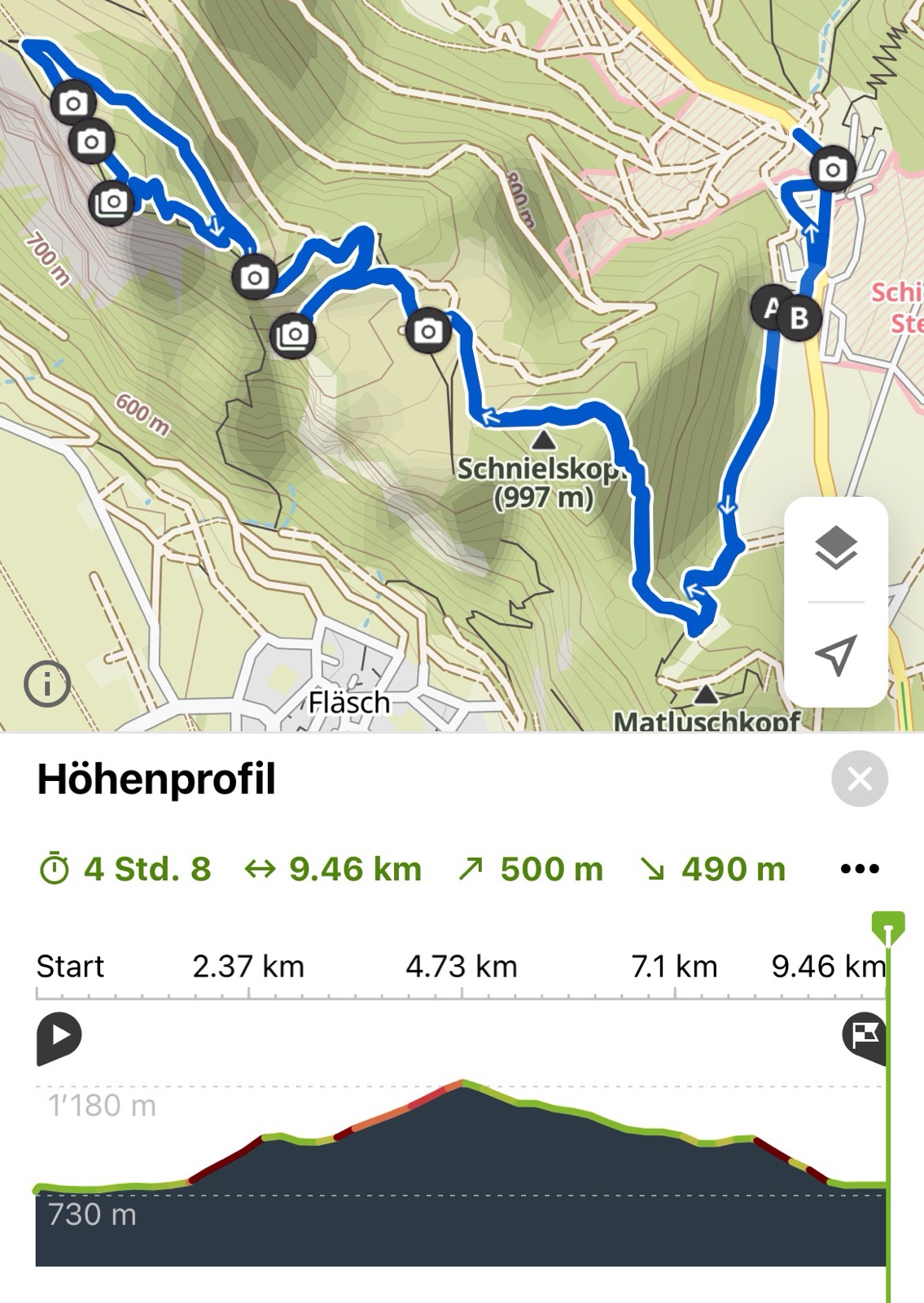
Task: Tap waypoint marker B on the map
Action: click(799, 318)
